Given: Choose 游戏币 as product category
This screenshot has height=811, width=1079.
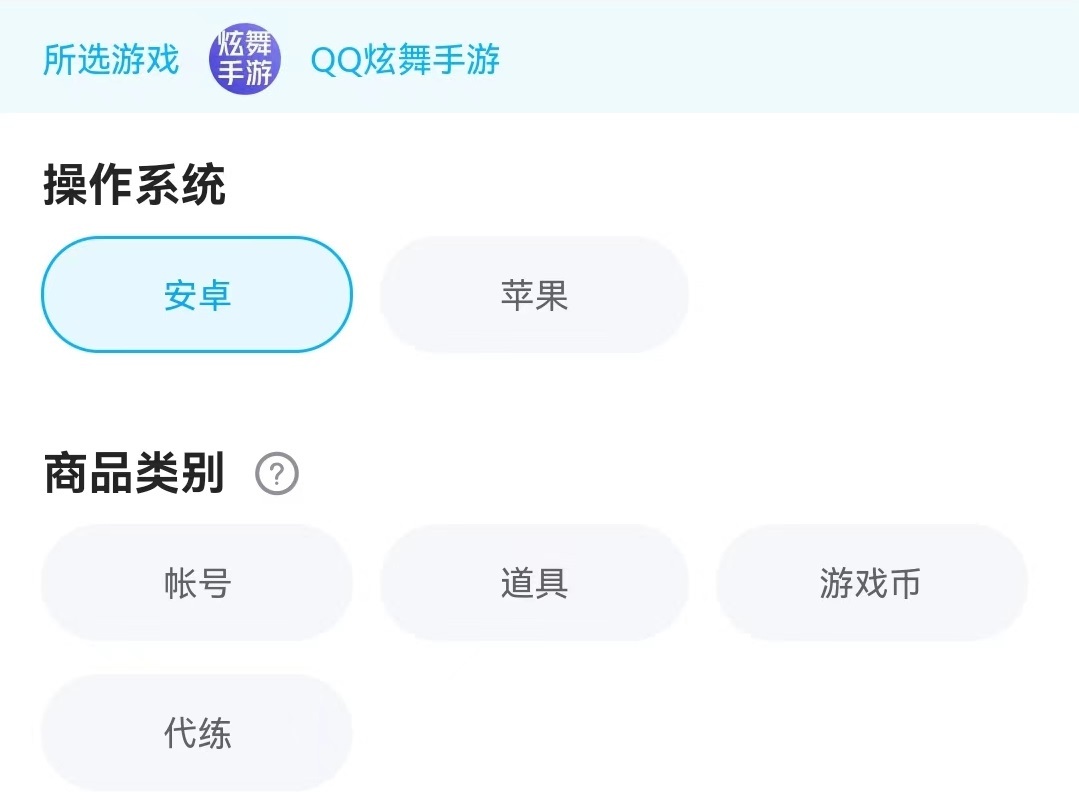Looking at the screenshot, I should tap(871, 583).
